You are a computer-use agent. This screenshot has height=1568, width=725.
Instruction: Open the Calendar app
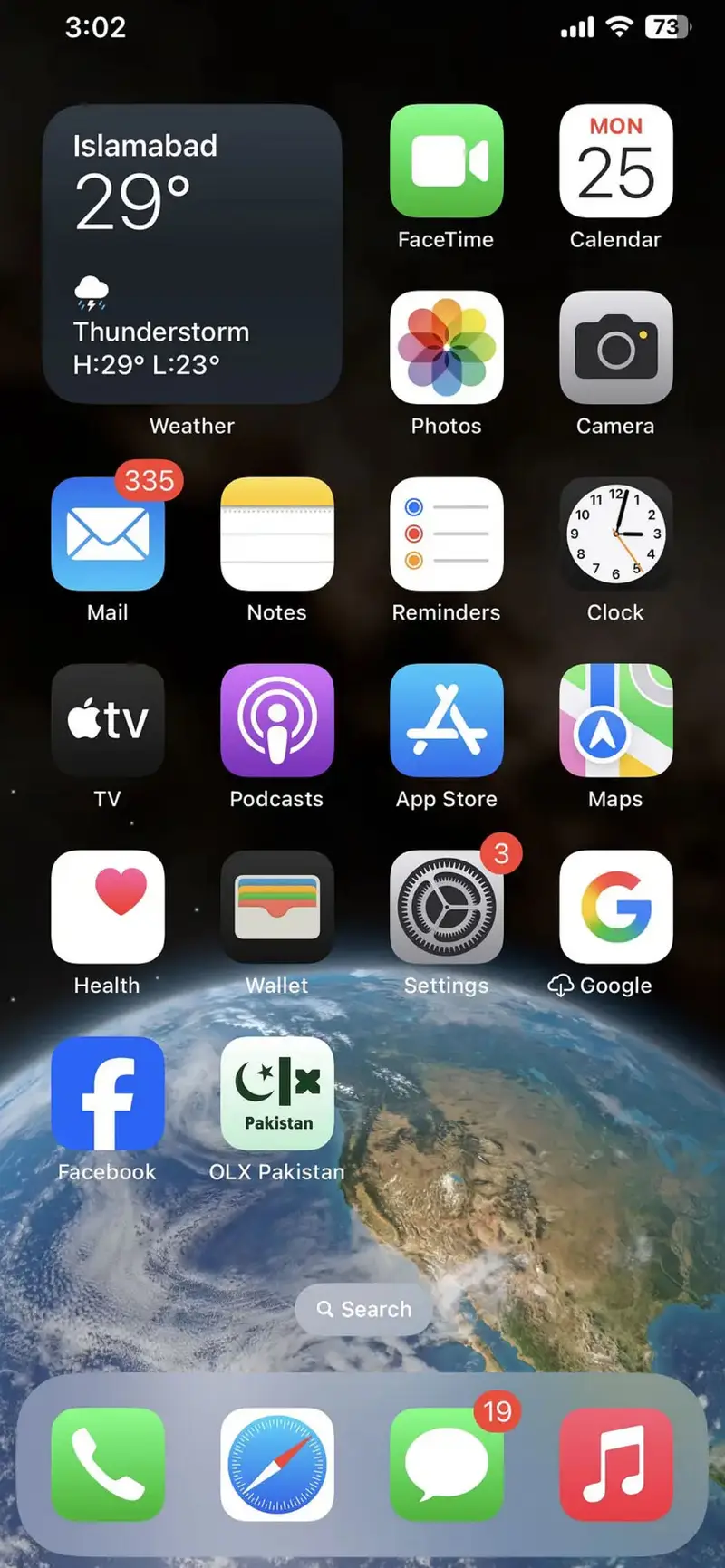[615, 161]
